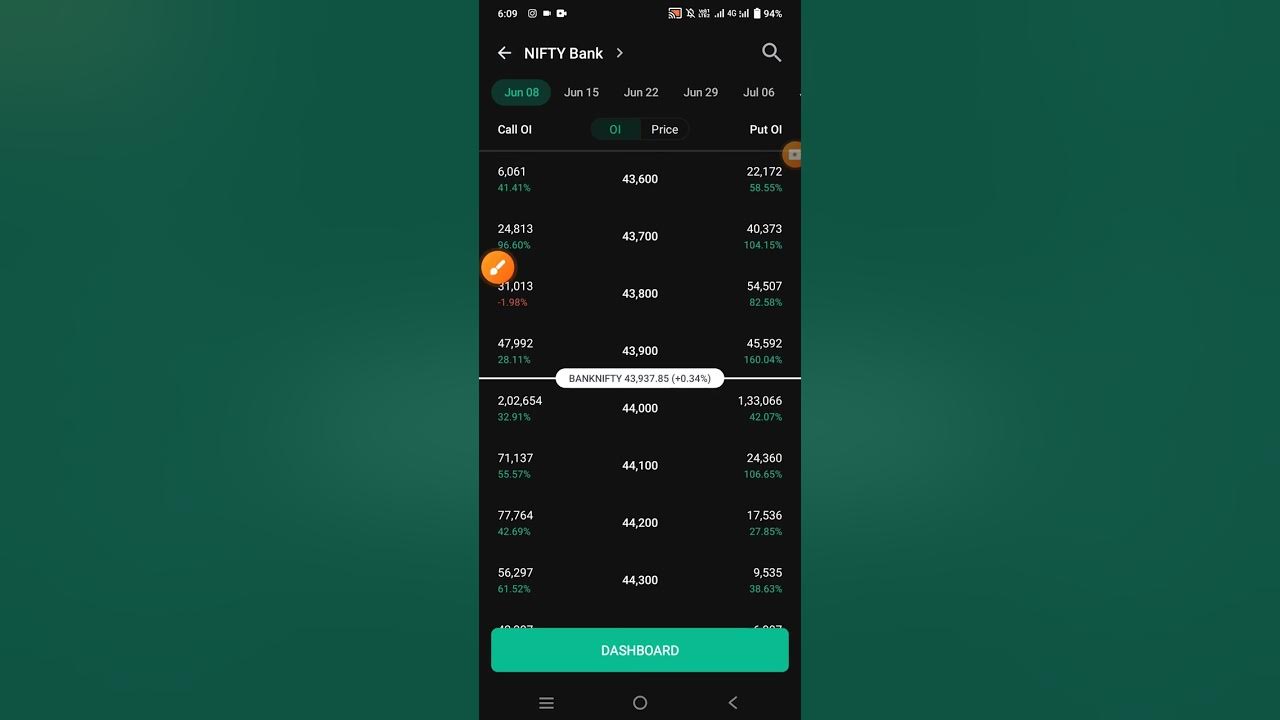
Task: Open the 44,300 strike row
Action: [640, 580]
